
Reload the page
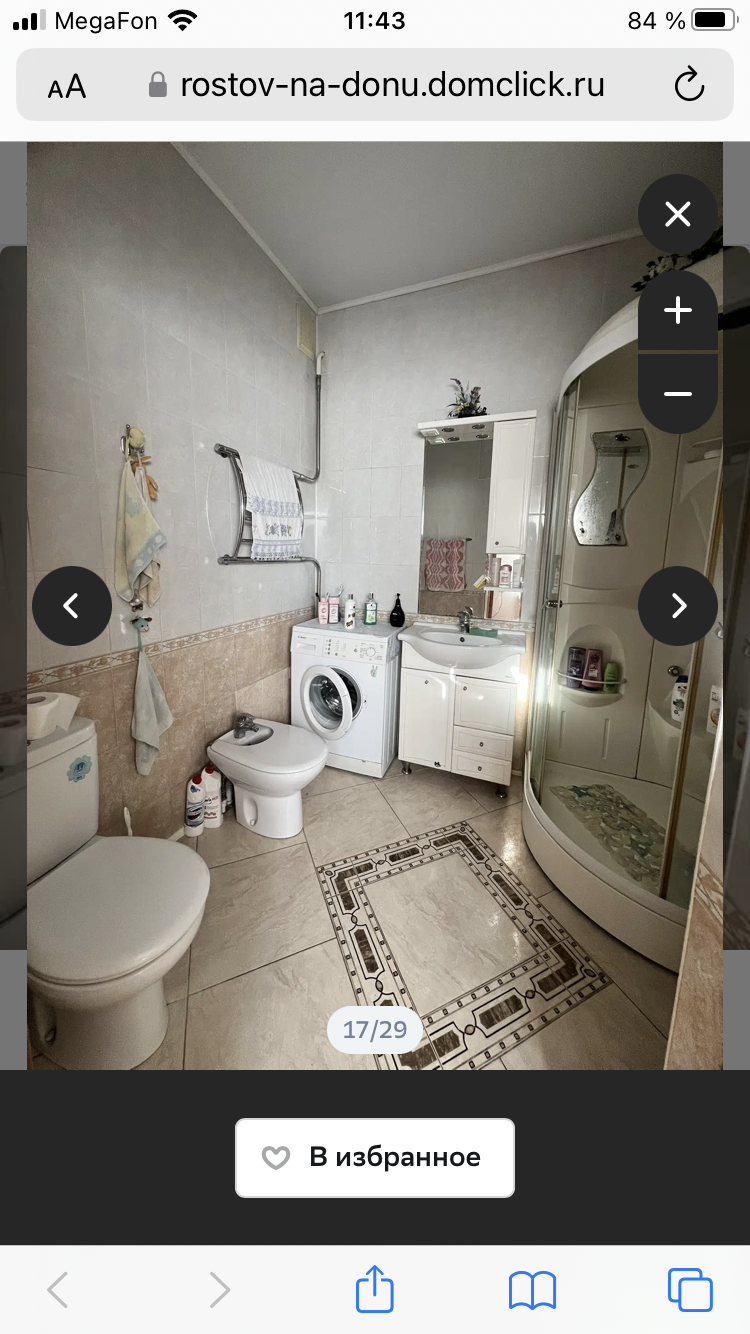690,85
